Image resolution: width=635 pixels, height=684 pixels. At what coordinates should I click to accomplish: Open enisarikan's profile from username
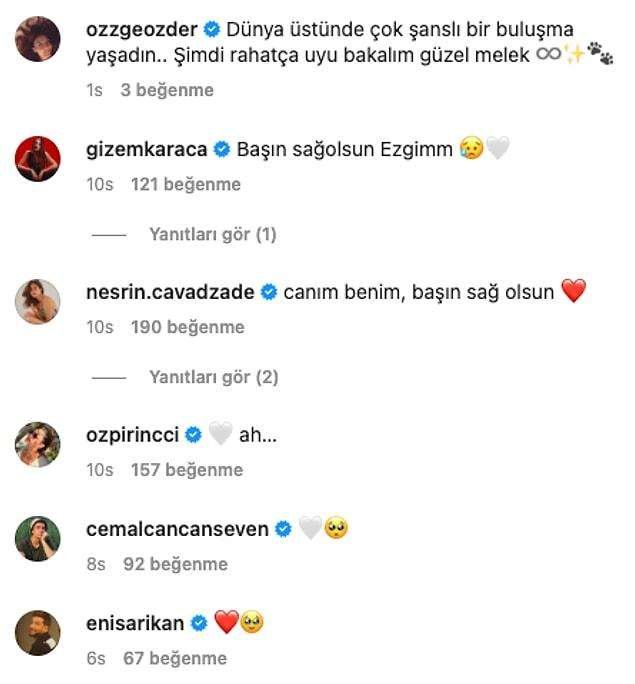pos(136,623)
